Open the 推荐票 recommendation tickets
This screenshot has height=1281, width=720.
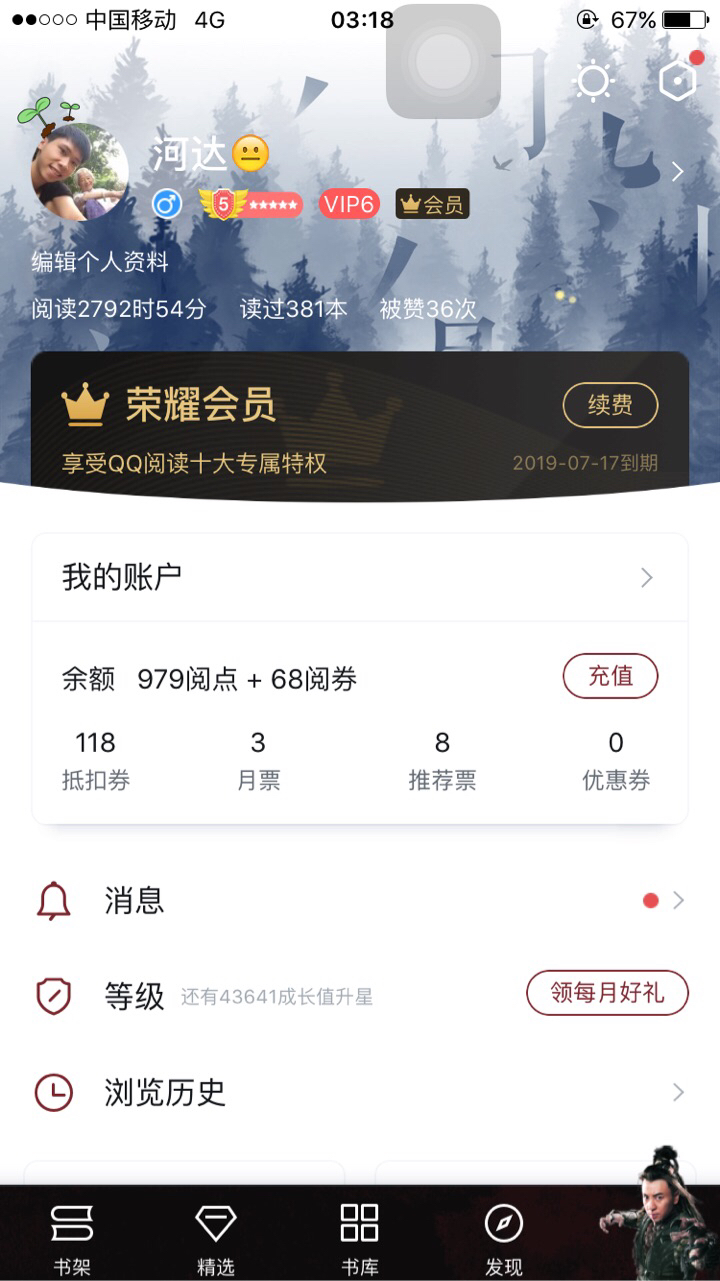[x=442, y=760]
